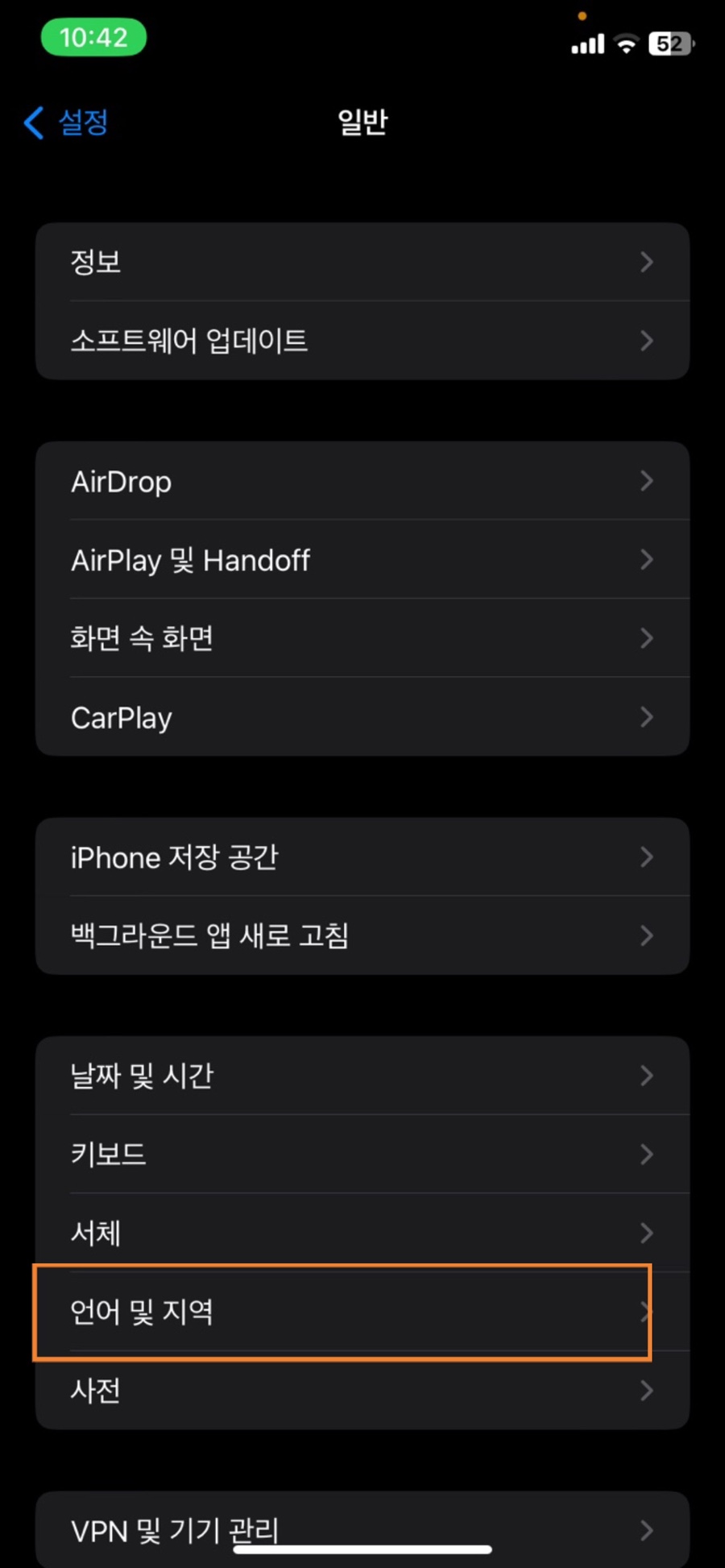
Task: Open AirPlay 및 Handoff
Action: point(362,560)
